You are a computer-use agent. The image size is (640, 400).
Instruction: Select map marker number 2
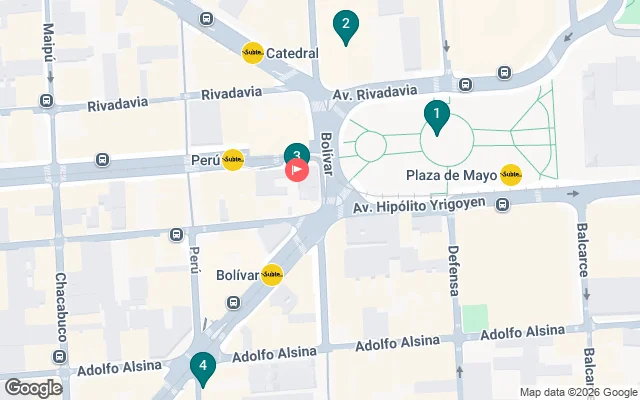(x=345, y=26)
